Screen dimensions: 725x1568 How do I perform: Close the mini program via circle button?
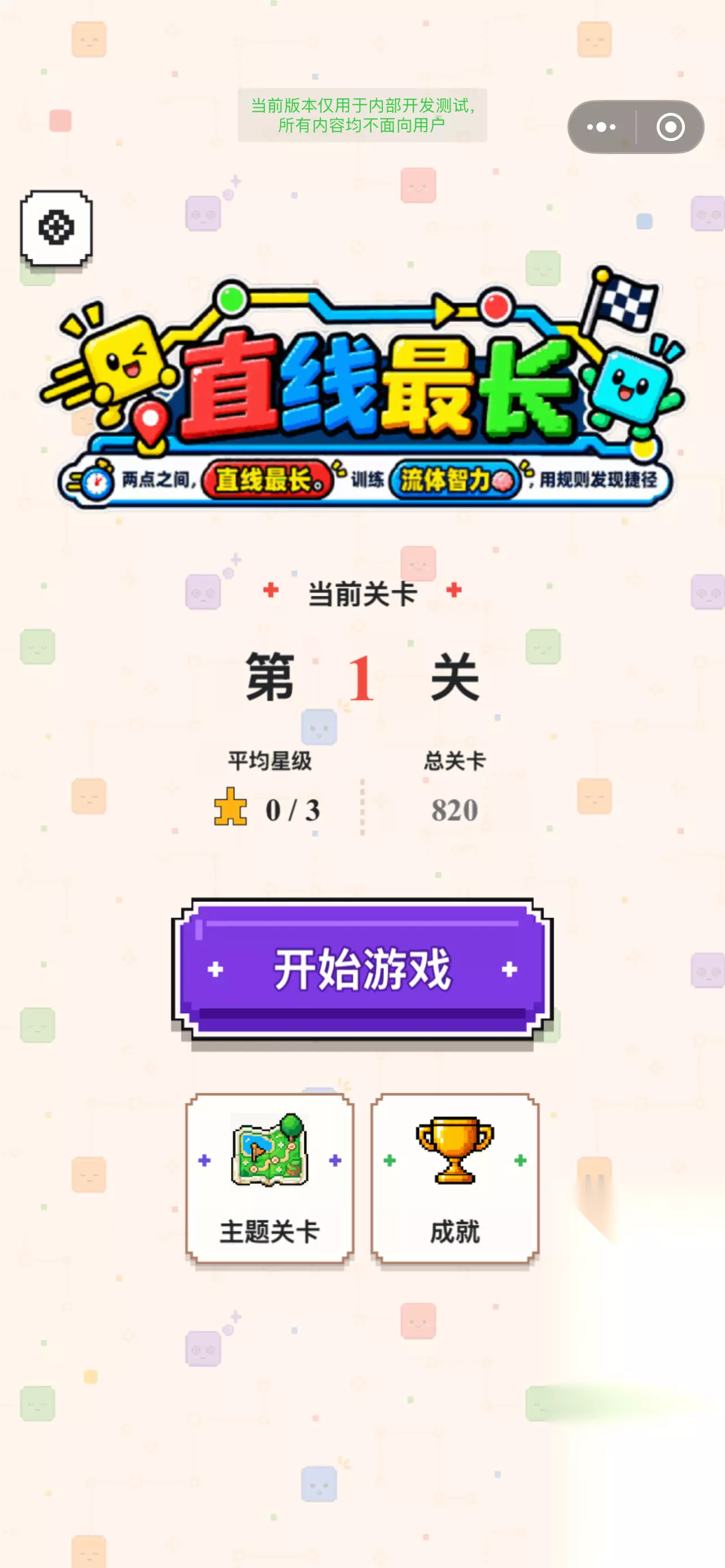tap(670, 127)
